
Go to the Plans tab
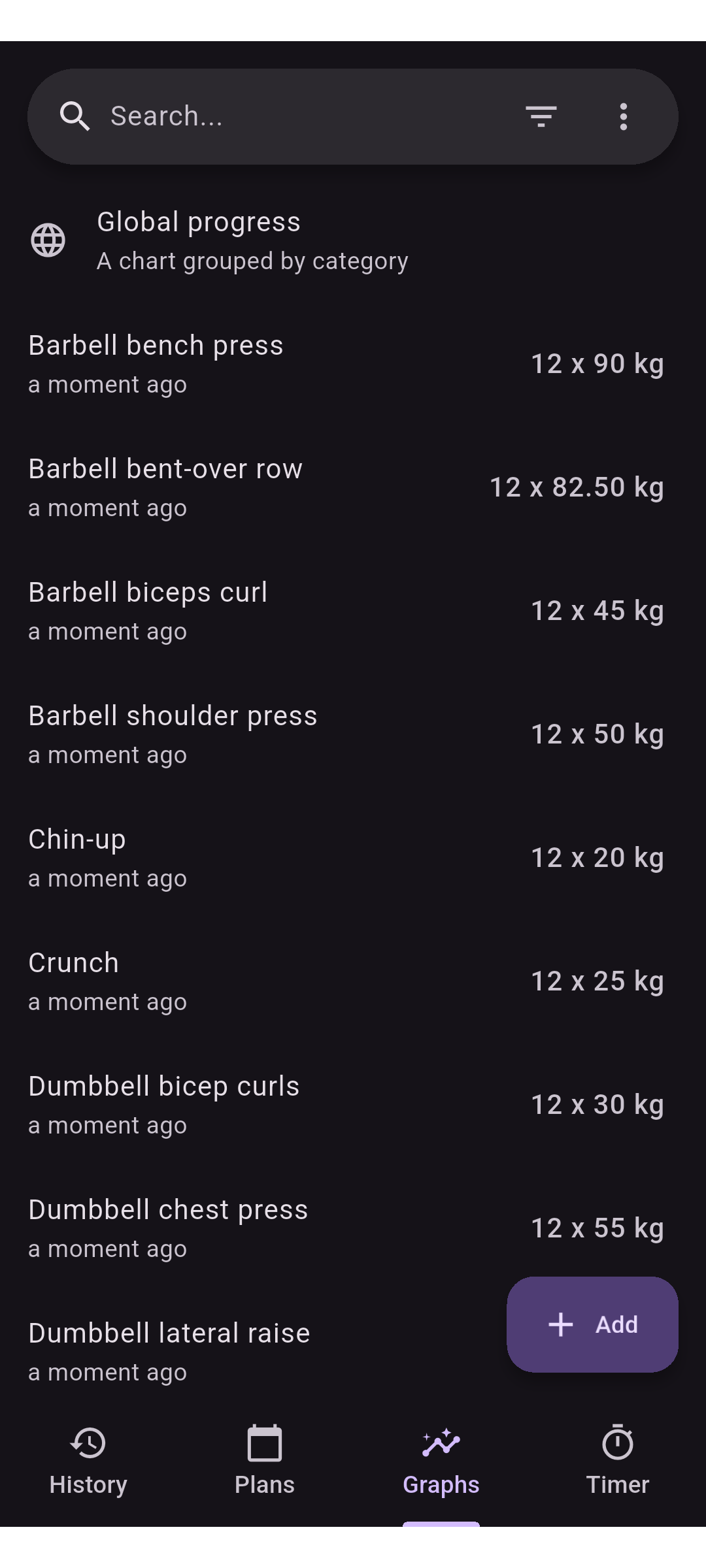[x=265, y=1462]
